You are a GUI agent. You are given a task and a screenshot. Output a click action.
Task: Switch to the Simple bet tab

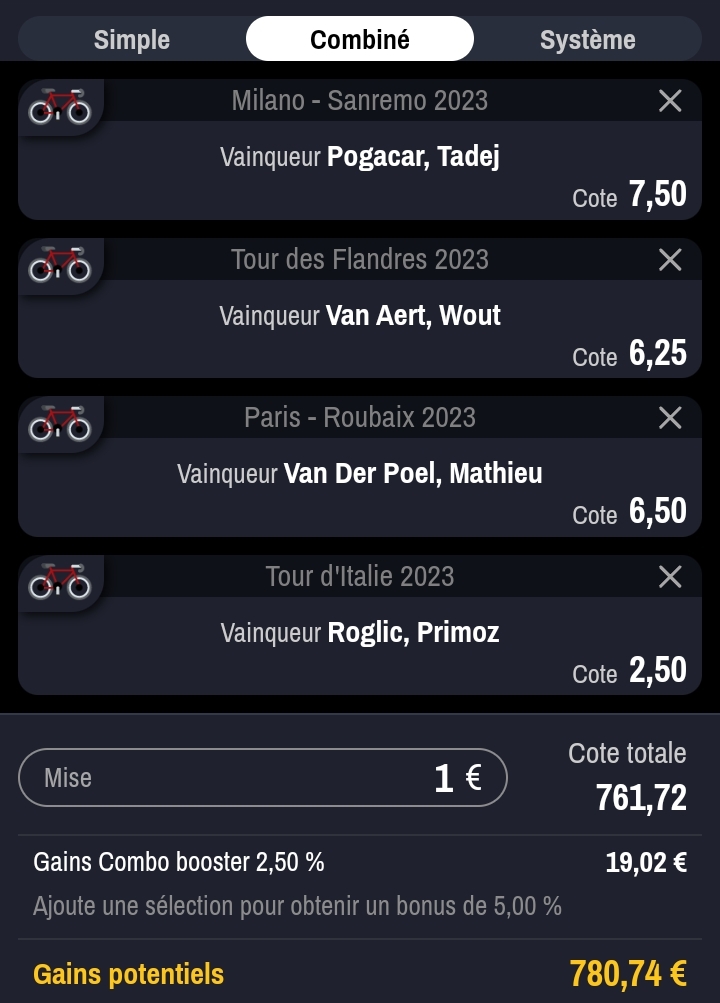132,40
